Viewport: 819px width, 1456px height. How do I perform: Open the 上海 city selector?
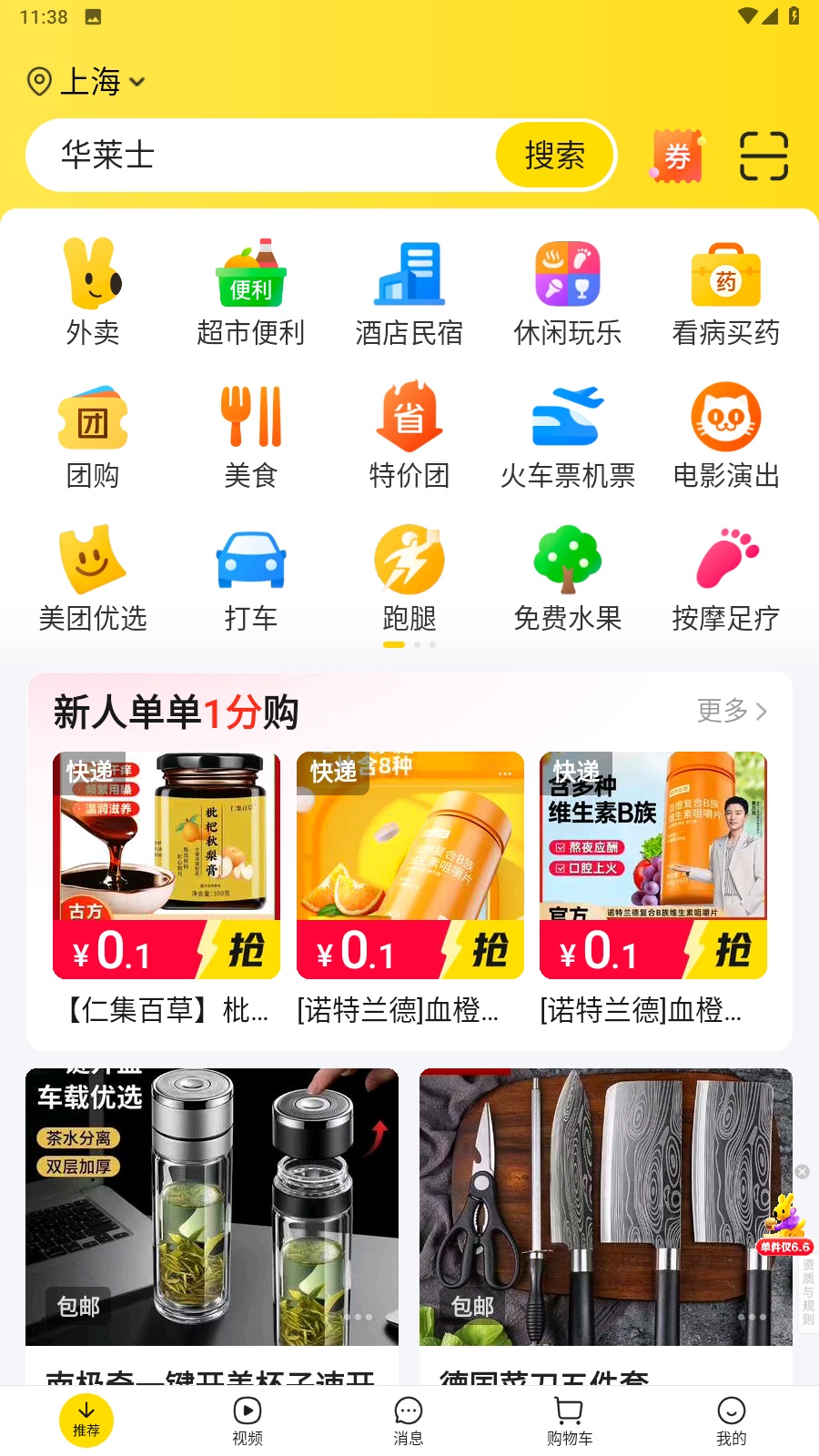pyautogui.click(x=86, y=82)
